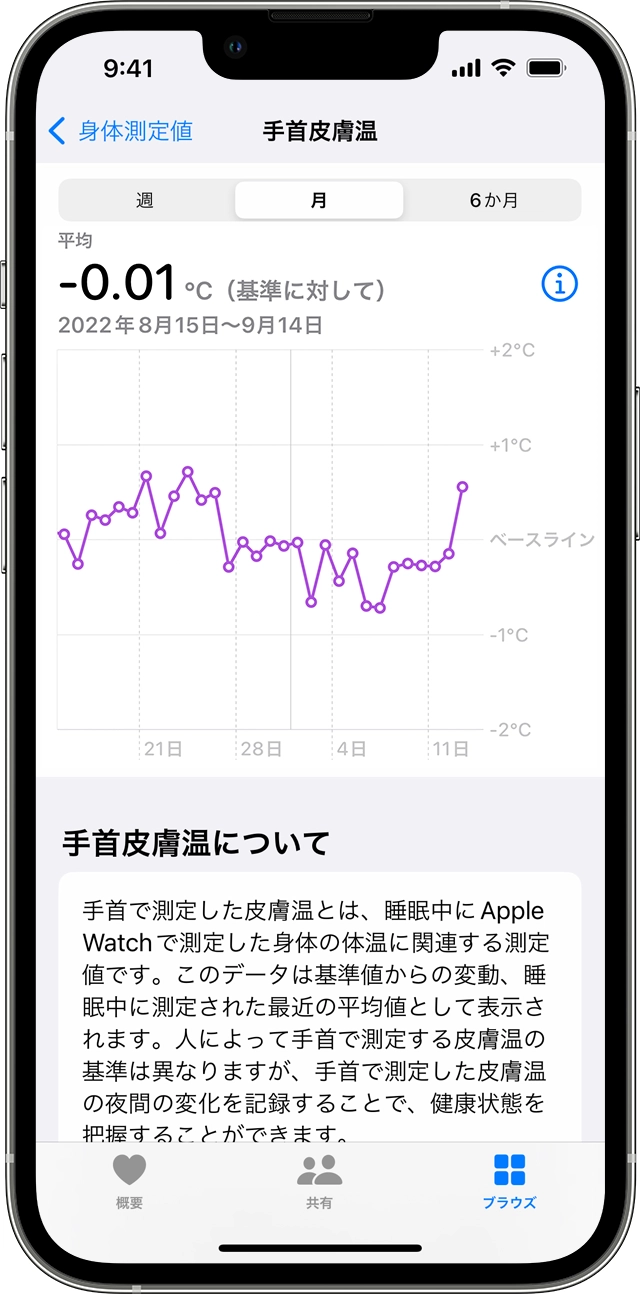Screen dimensions: 640x1294
Task: Open the 概要 tab
Action: pos(129,1181)
